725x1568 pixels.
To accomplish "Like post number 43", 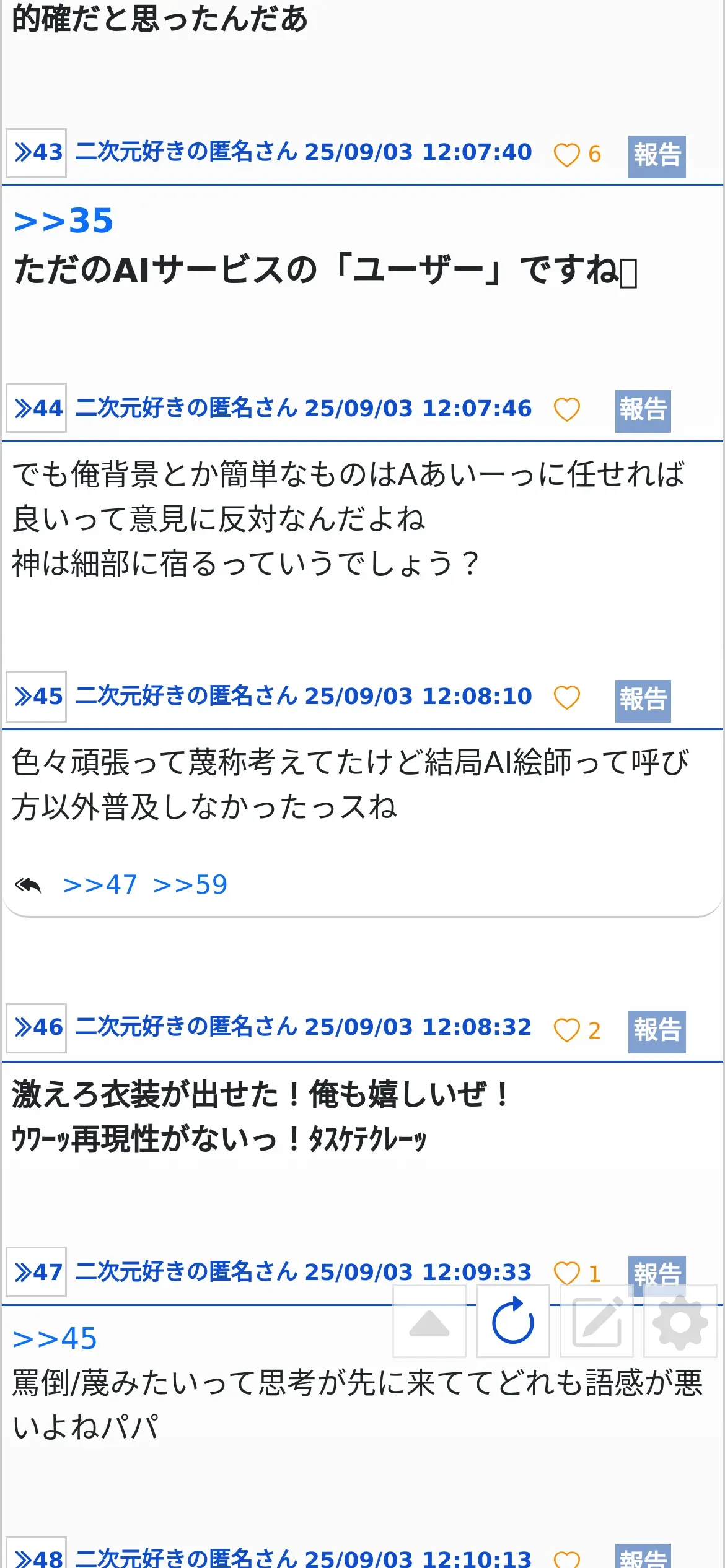I will (x=566, y=154).
